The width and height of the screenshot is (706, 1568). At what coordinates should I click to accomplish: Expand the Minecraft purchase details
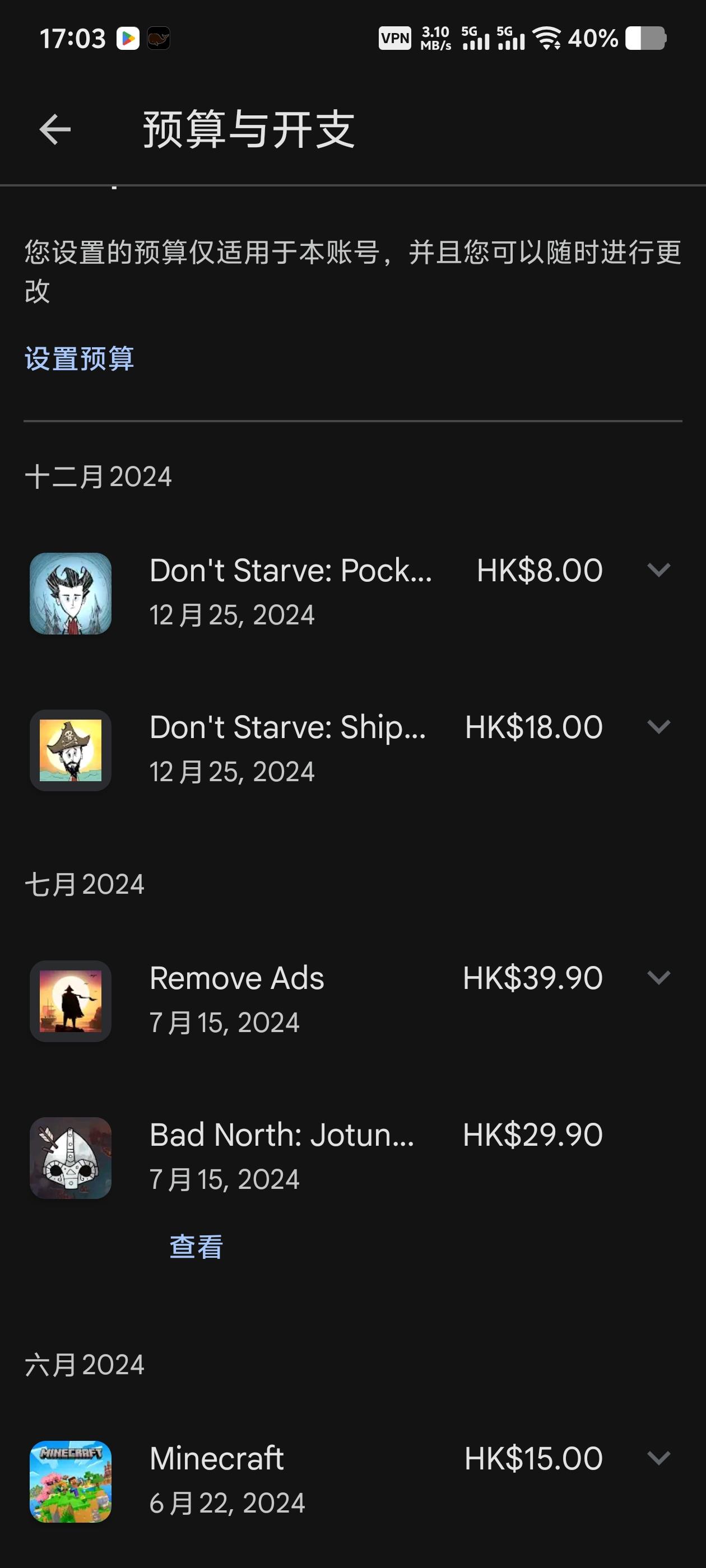(658, 1457)
